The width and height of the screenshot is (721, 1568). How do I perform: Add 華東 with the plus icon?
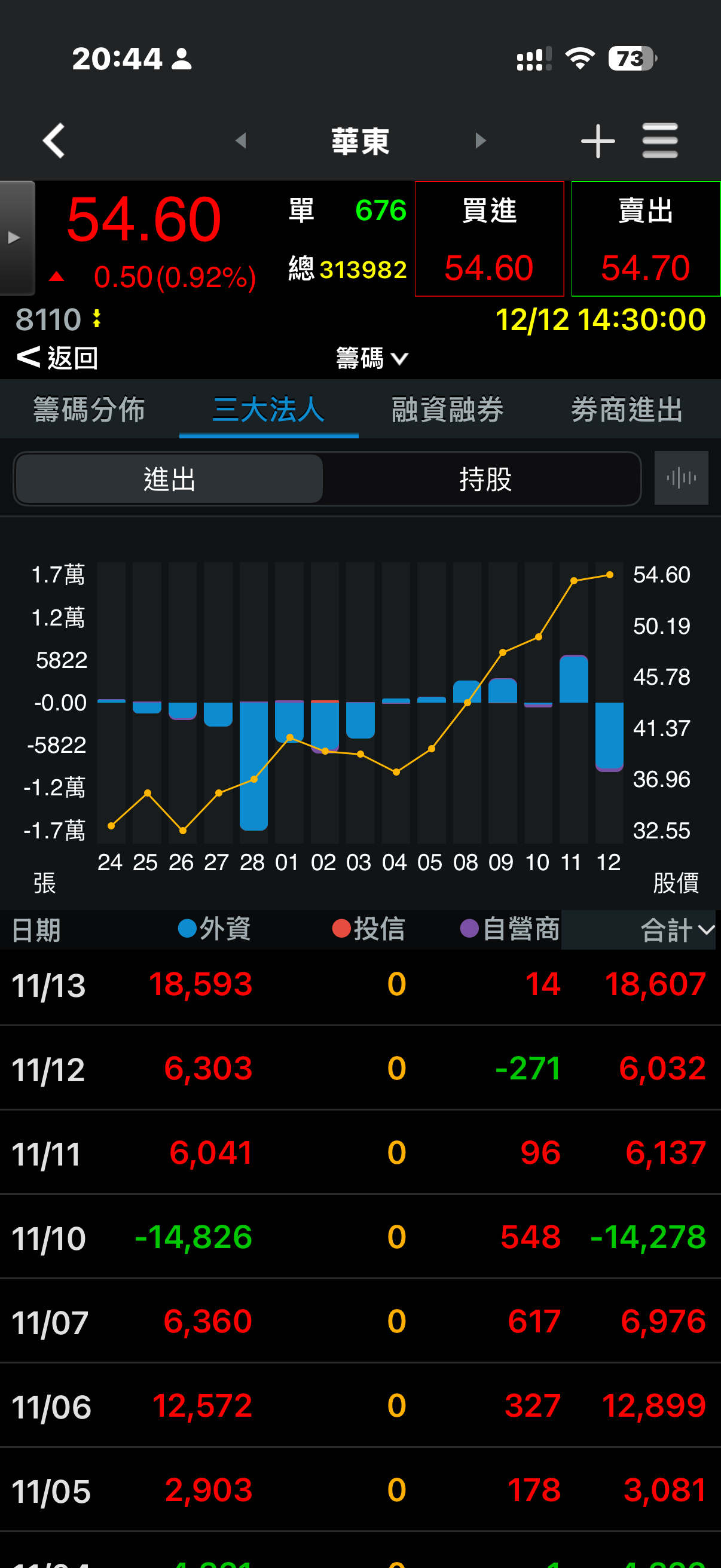597,141
